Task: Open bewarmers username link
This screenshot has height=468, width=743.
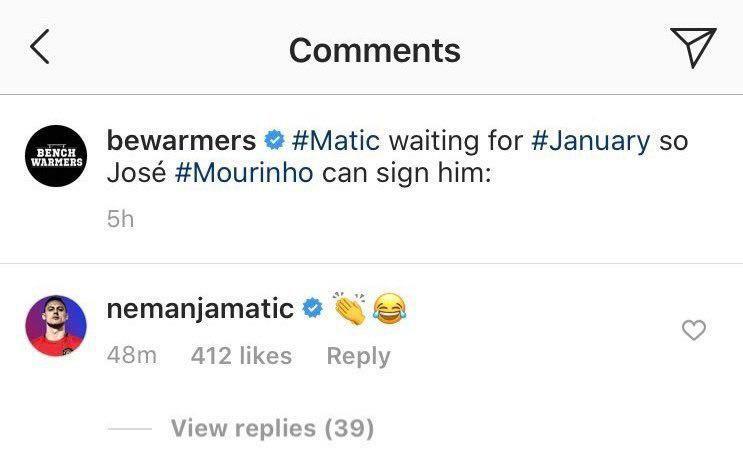Action: tap(181, 141)
